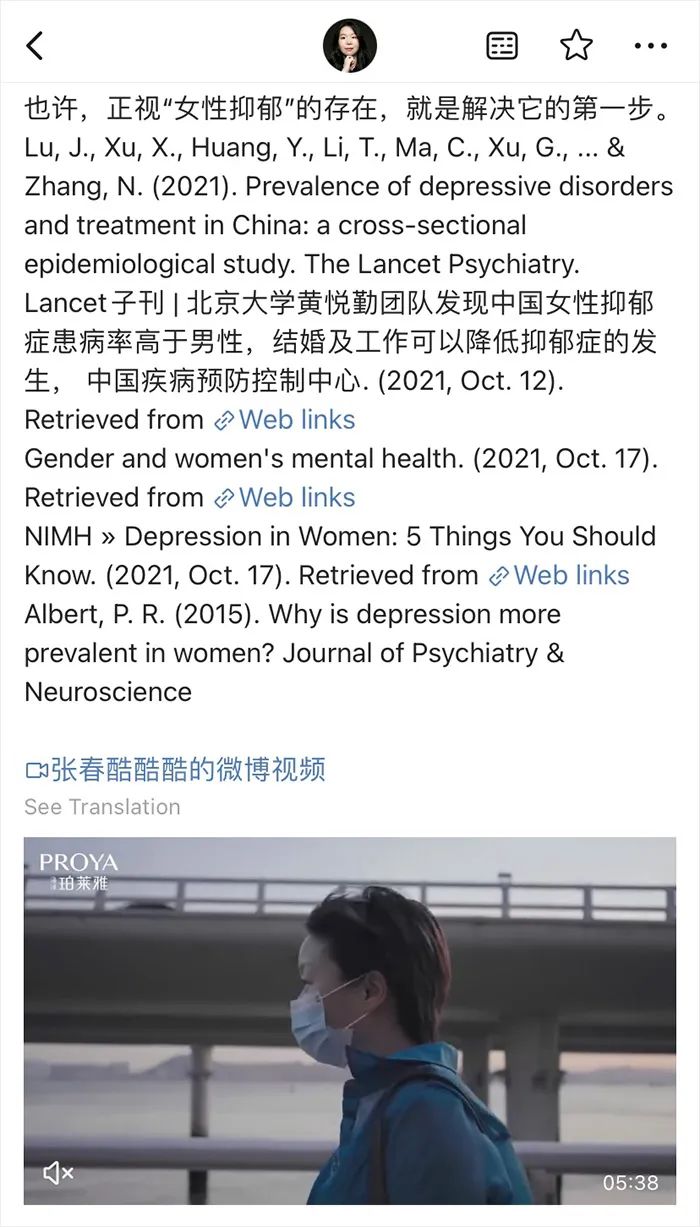Open the author's profile avatar
Screen dimensions: 700x1227
pyautogui.click(x=350, y=45)
